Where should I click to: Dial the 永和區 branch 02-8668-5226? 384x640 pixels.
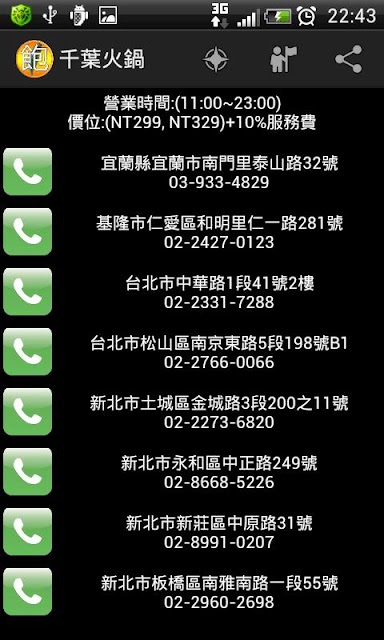click(x=27, y=471)
